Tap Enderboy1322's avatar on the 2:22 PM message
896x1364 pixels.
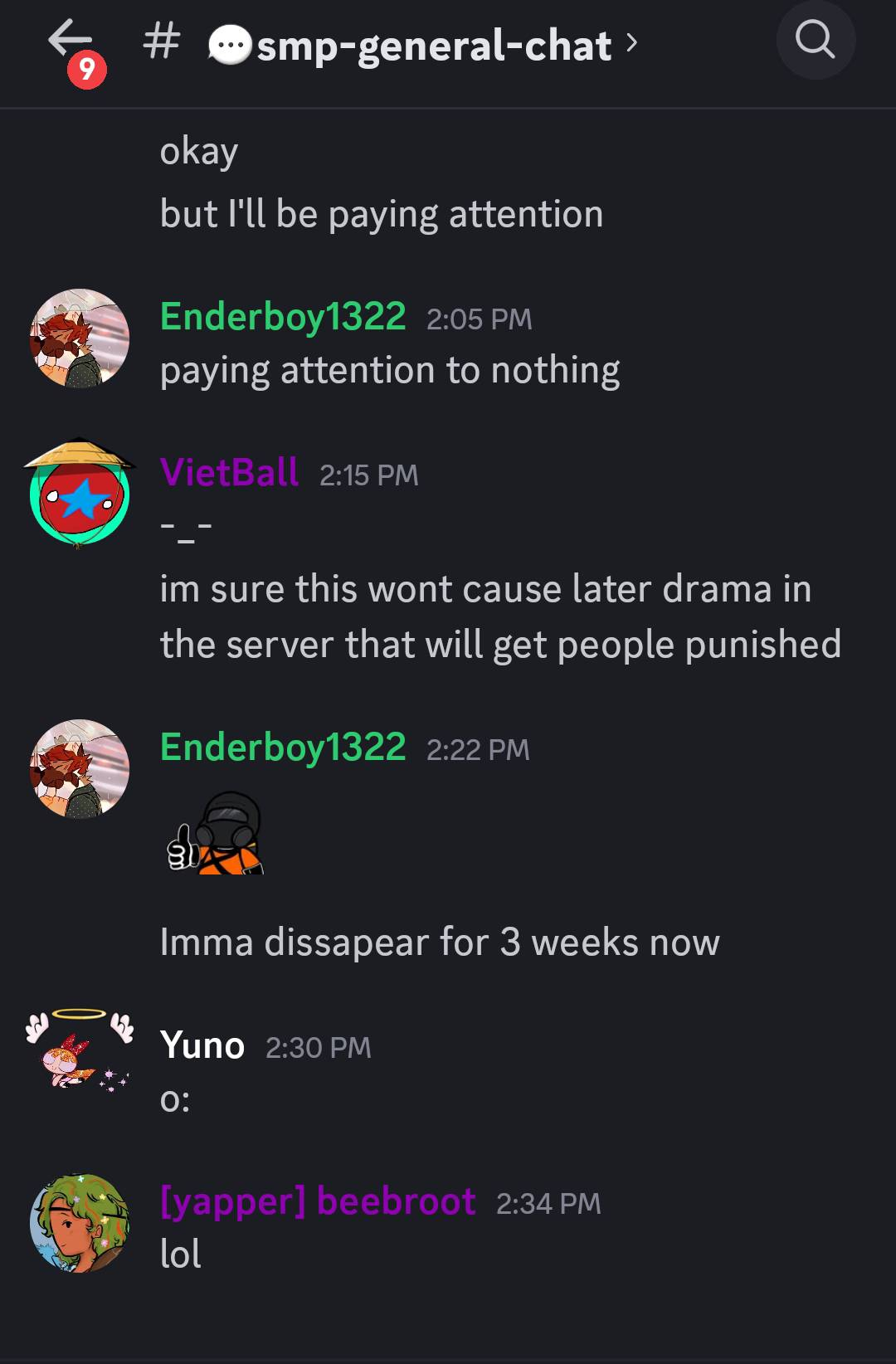tap(79, 769)
